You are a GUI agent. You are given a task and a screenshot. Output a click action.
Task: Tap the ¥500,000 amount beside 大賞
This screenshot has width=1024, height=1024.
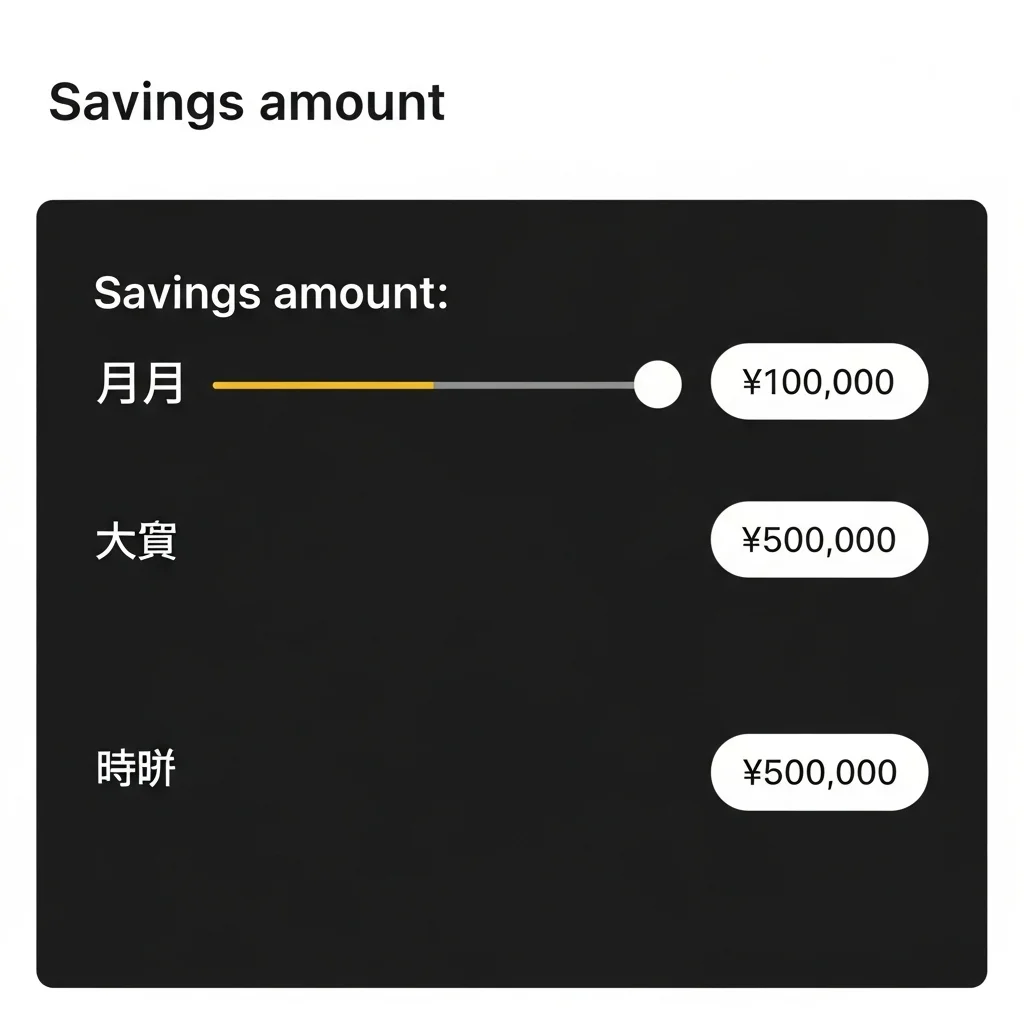(819, 540)
